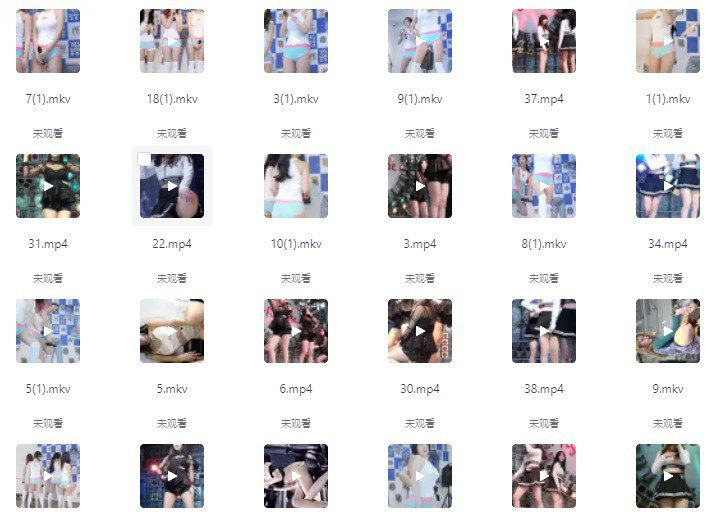Play the video 31.mp4

(x=48, y=186)
